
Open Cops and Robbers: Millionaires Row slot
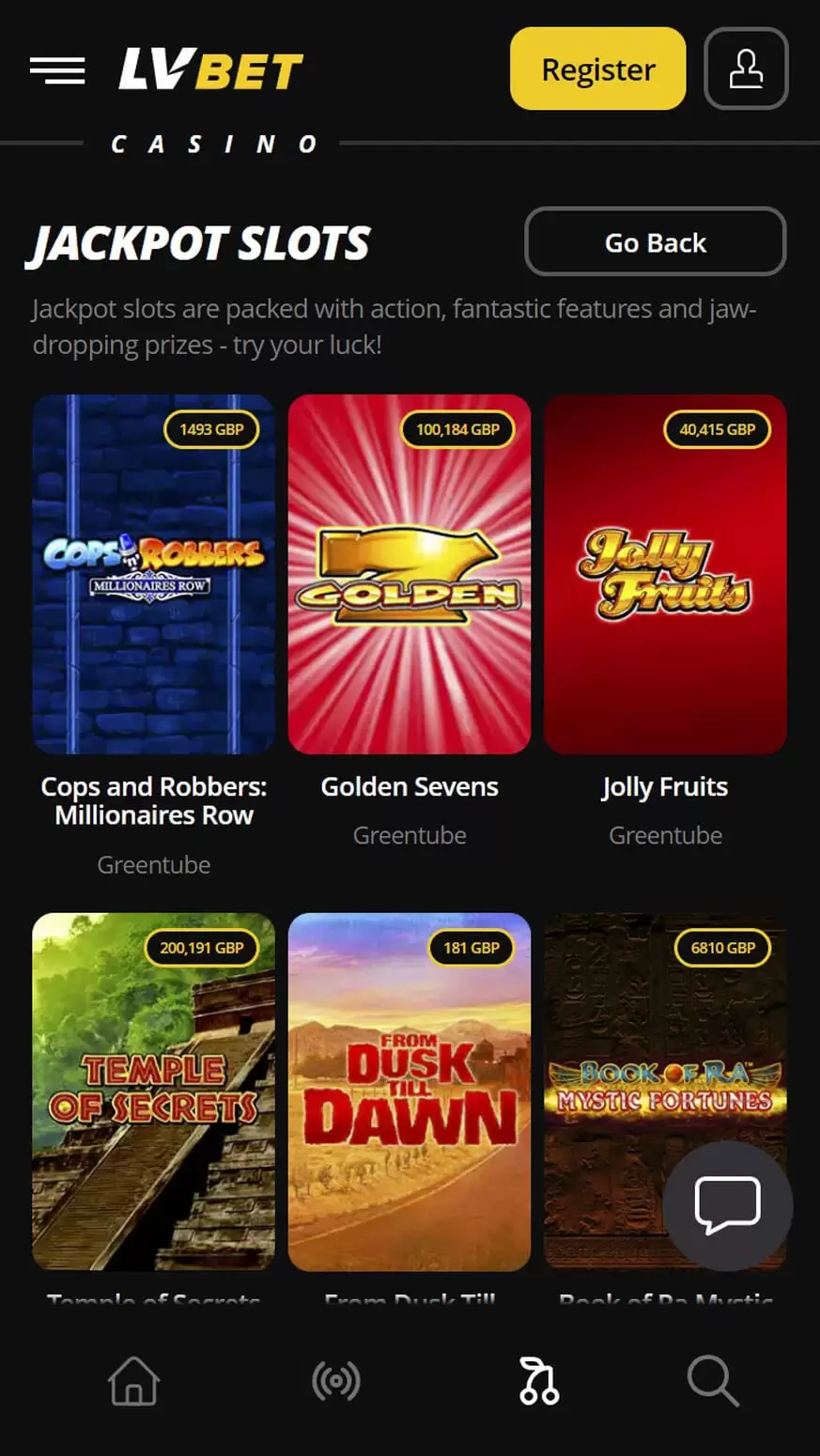(x=154, y=574)
